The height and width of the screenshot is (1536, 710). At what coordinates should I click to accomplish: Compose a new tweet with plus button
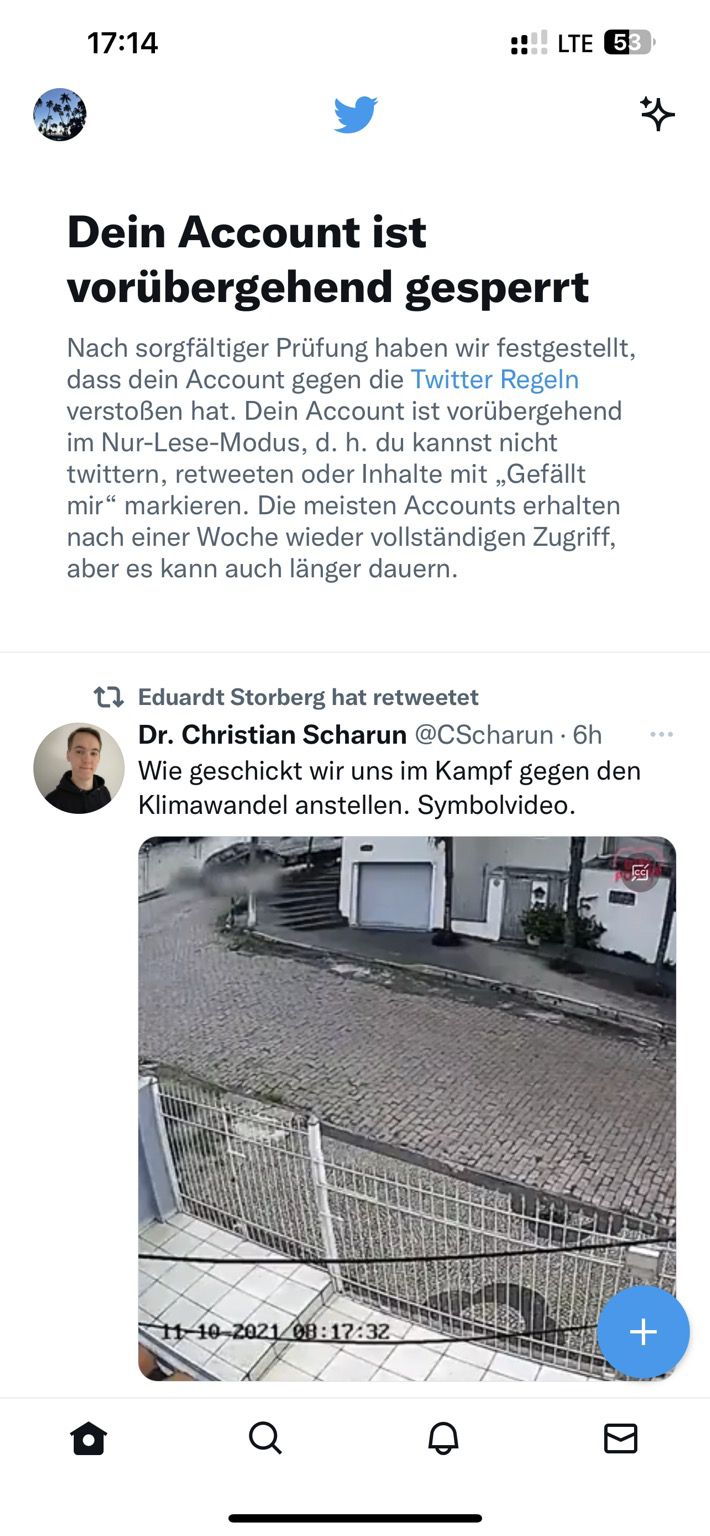coord(643,1332)
